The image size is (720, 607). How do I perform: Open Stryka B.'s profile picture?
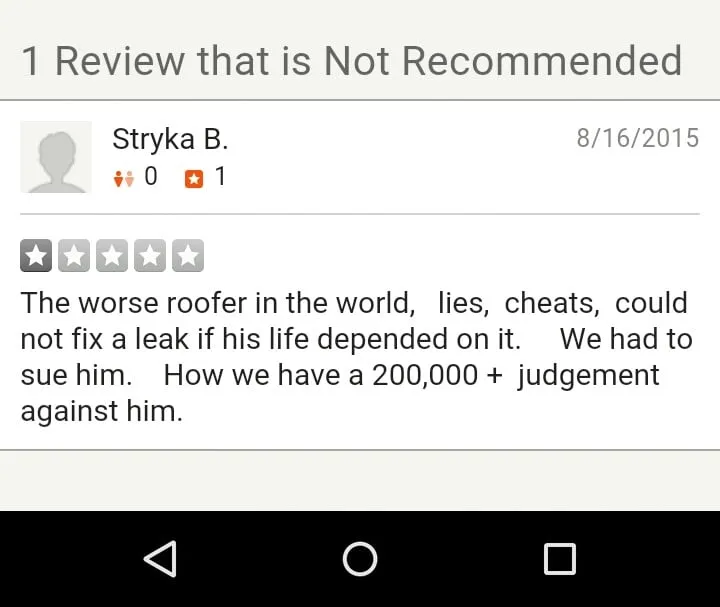(x=56, y=157)
